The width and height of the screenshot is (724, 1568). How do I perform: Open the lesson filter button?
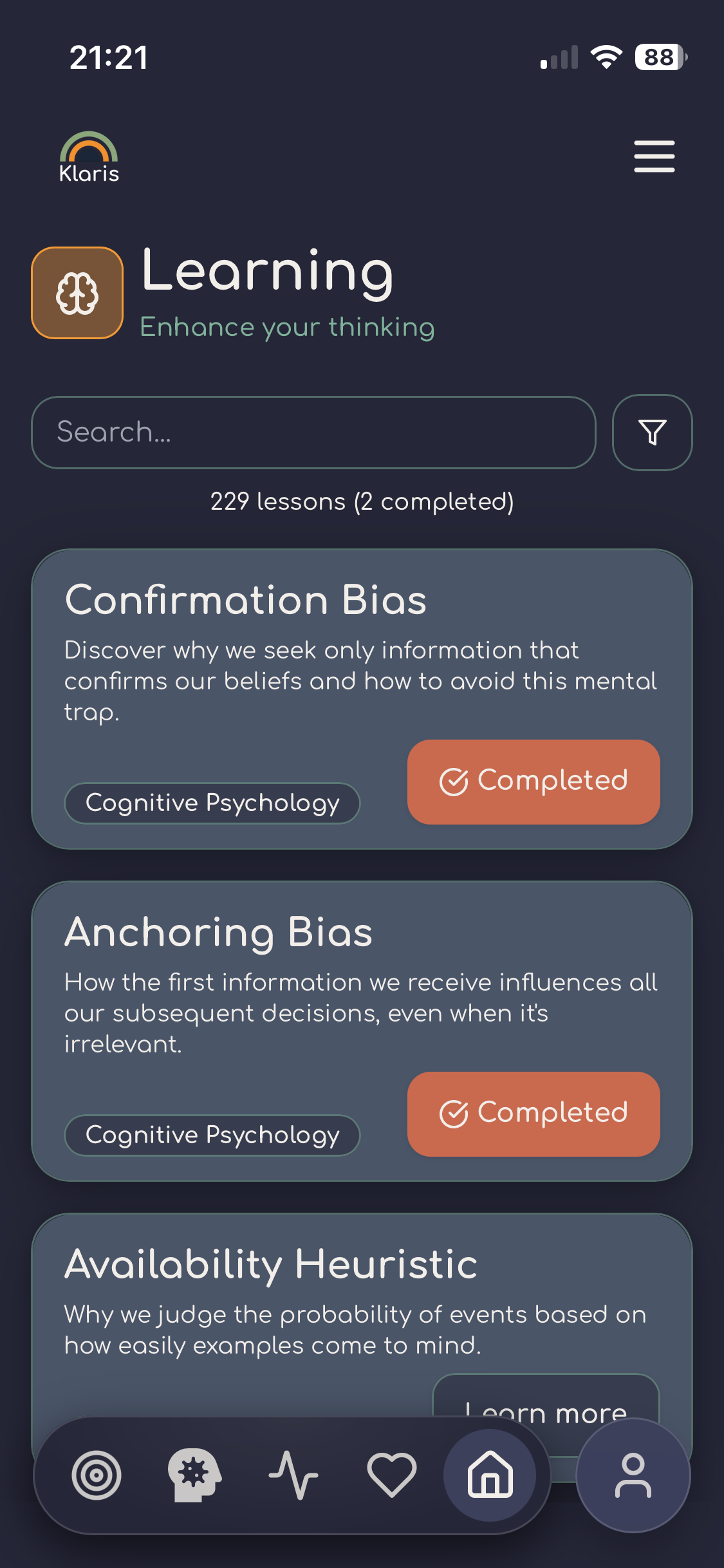tap(652, 432)
